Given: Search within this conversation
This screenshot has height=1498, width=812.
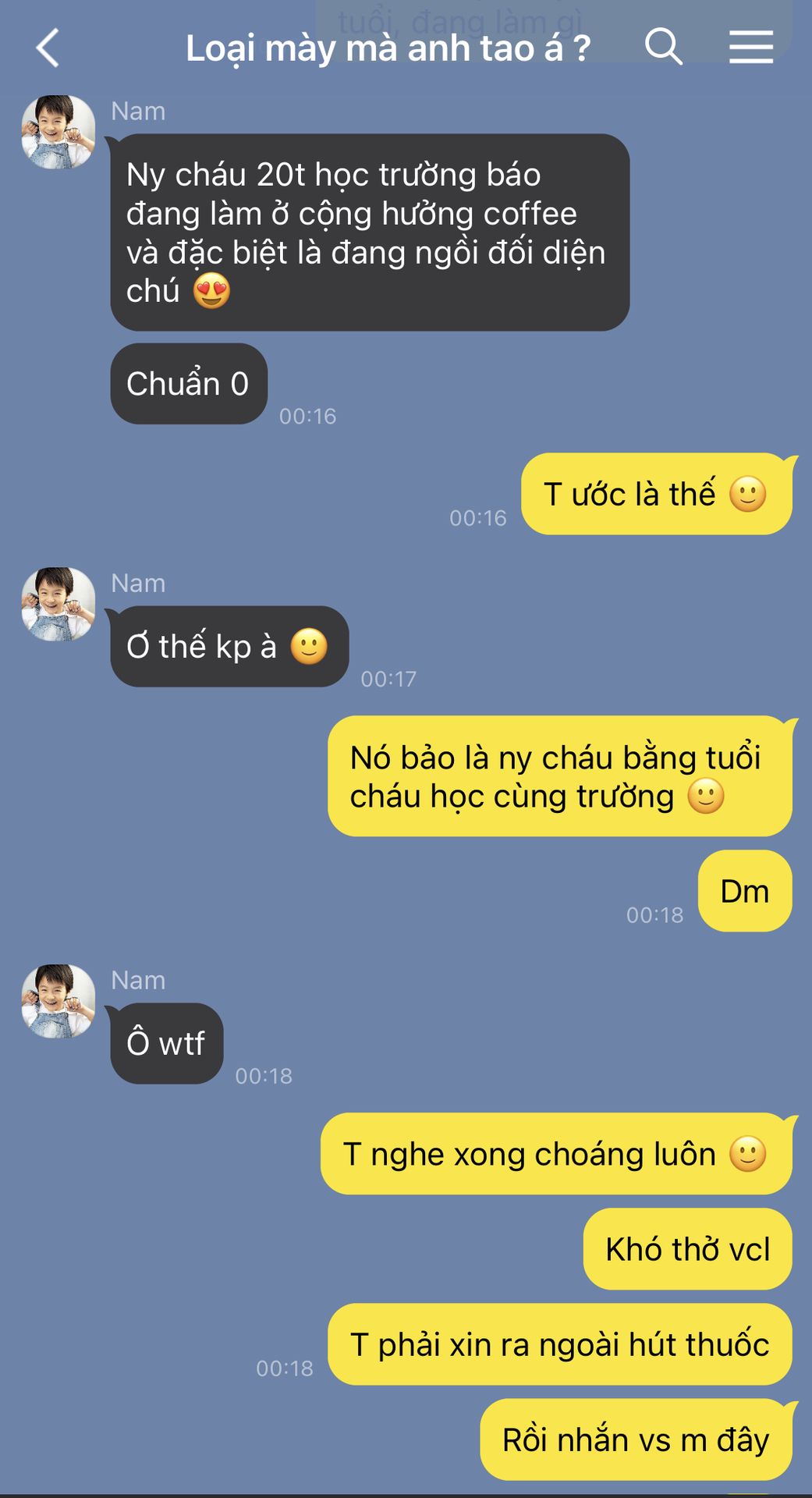Looking at the screenshot, I should click(664, 48).
